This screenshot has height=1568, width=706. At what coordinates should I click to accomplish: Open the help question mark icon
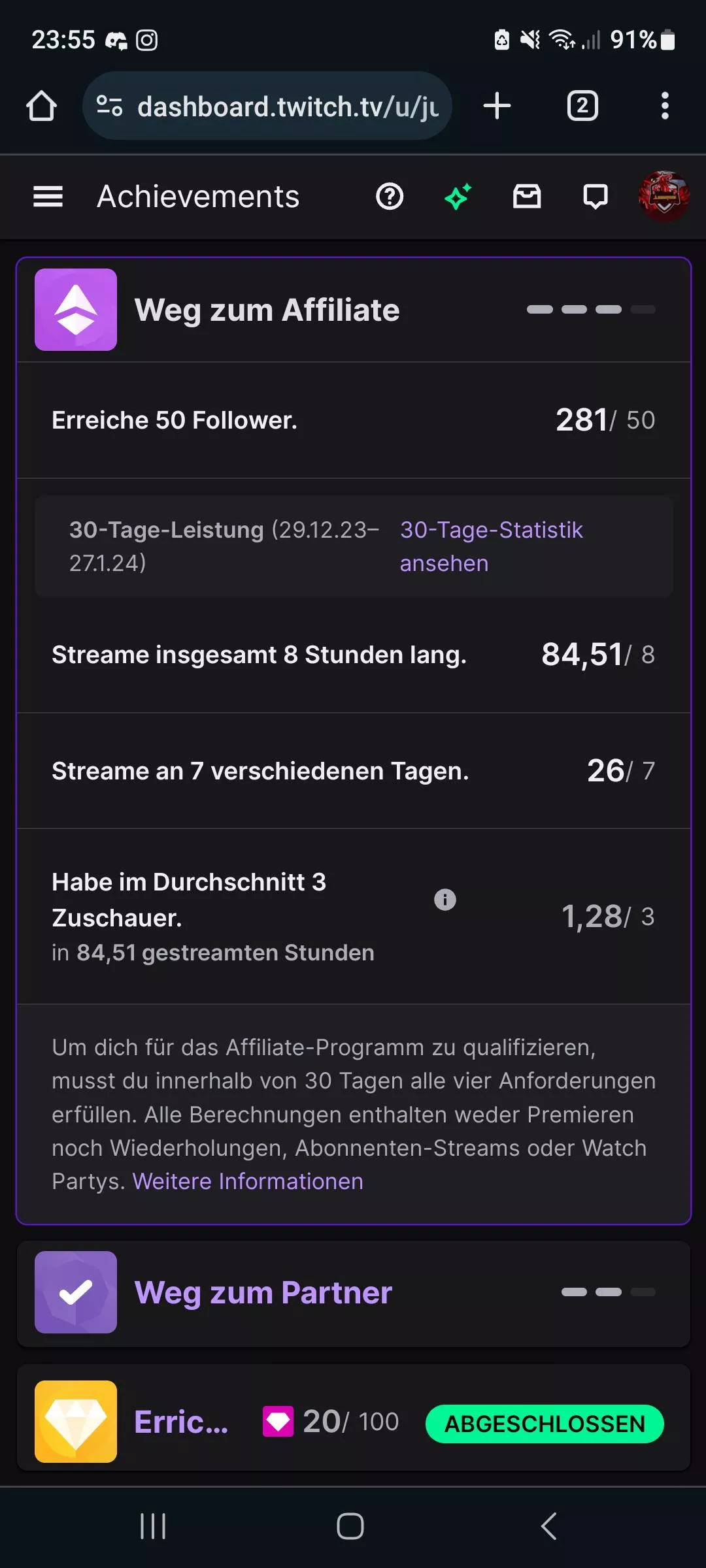390,197
